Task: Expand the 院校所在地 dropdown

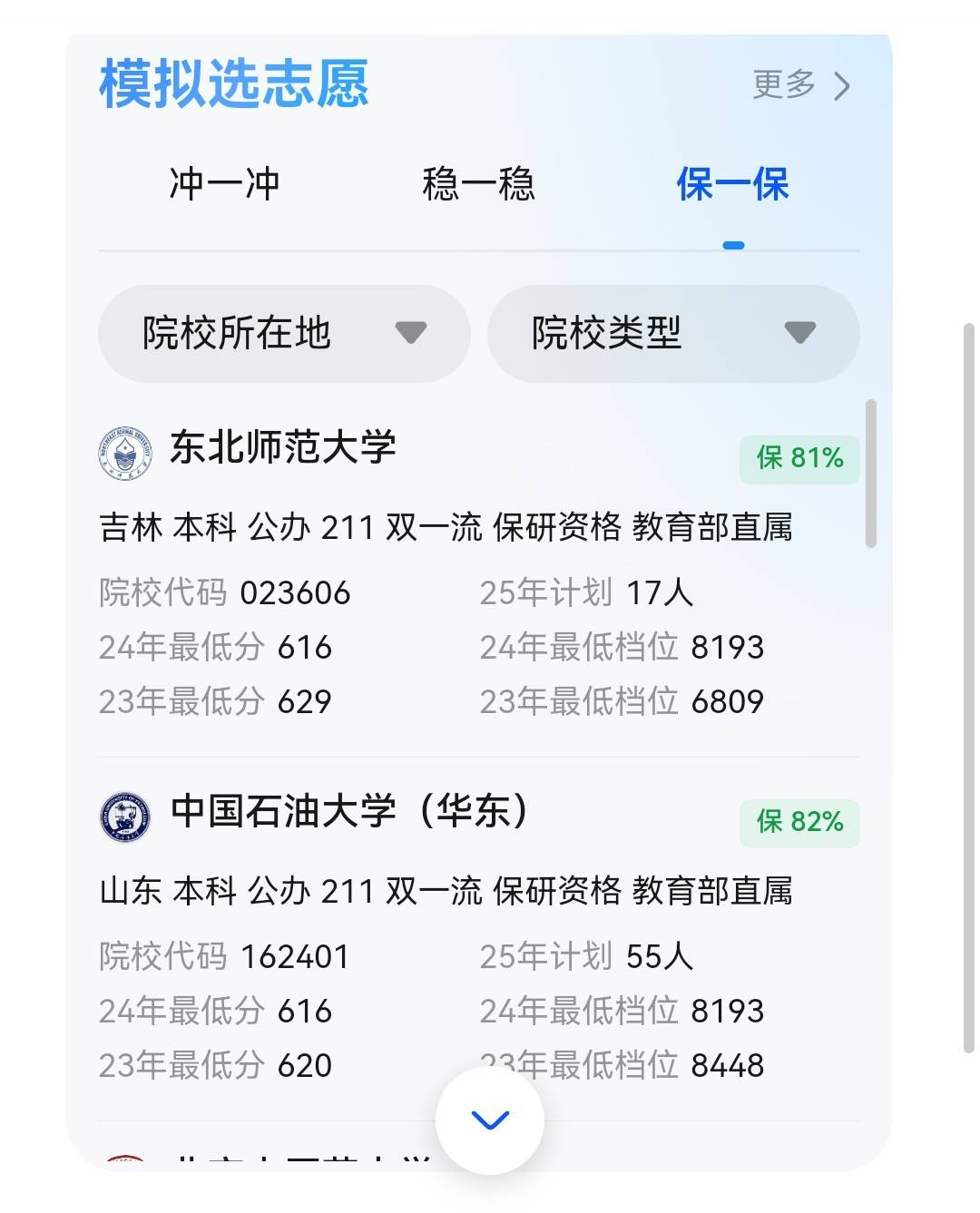Action: pos(283,333)
